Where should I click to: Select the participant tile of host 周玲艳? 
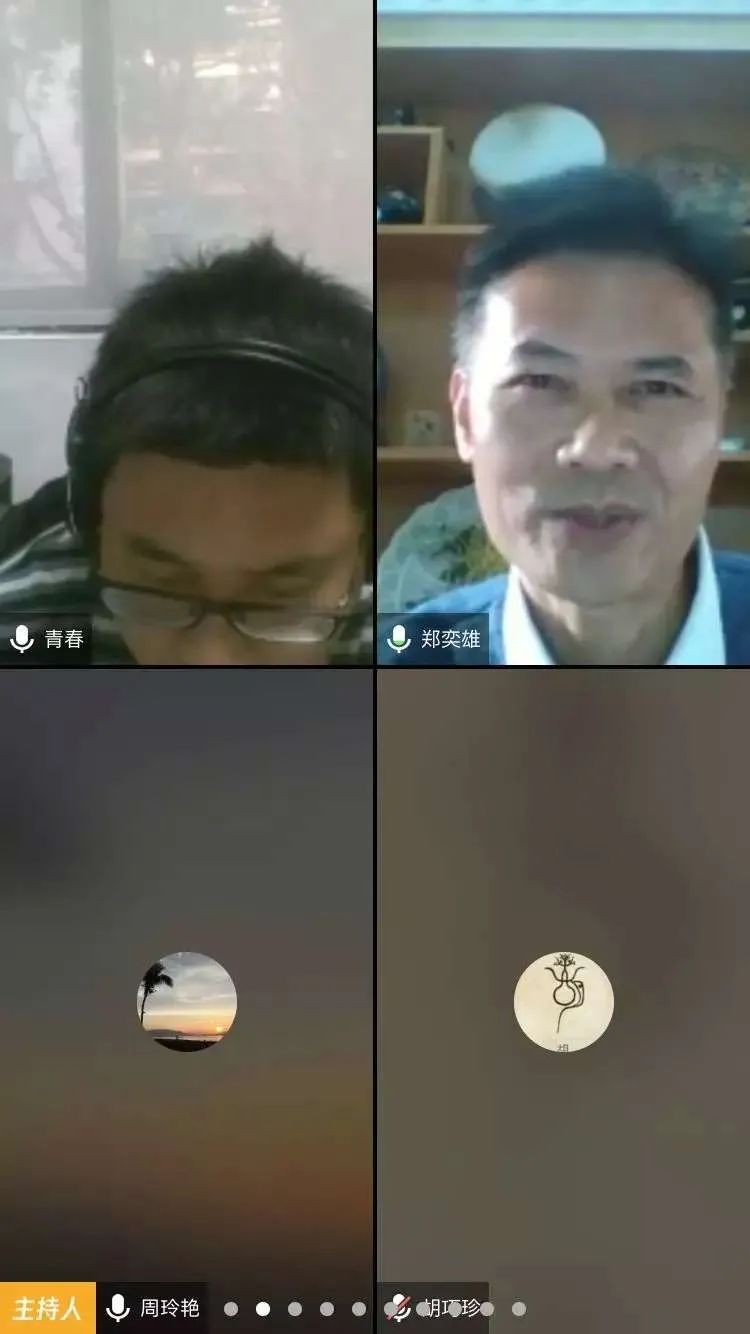(186, 1000)
